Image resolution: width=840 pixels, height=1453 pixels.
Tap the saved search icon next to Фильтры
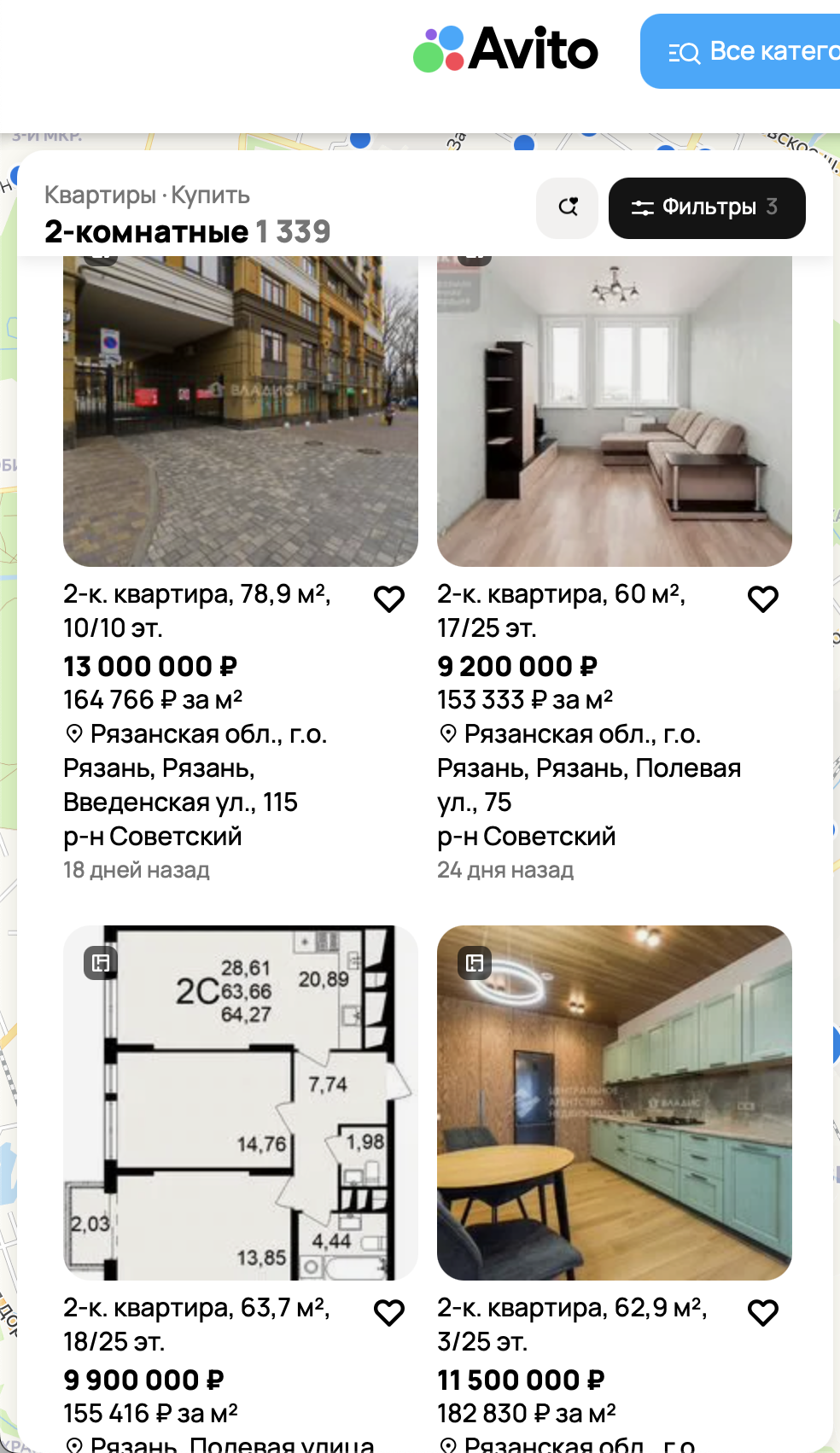[x=567, y=207]
